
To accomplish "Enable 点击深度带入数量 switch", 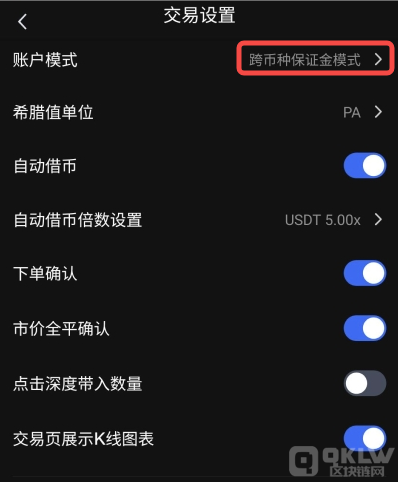I will point(365,383).
